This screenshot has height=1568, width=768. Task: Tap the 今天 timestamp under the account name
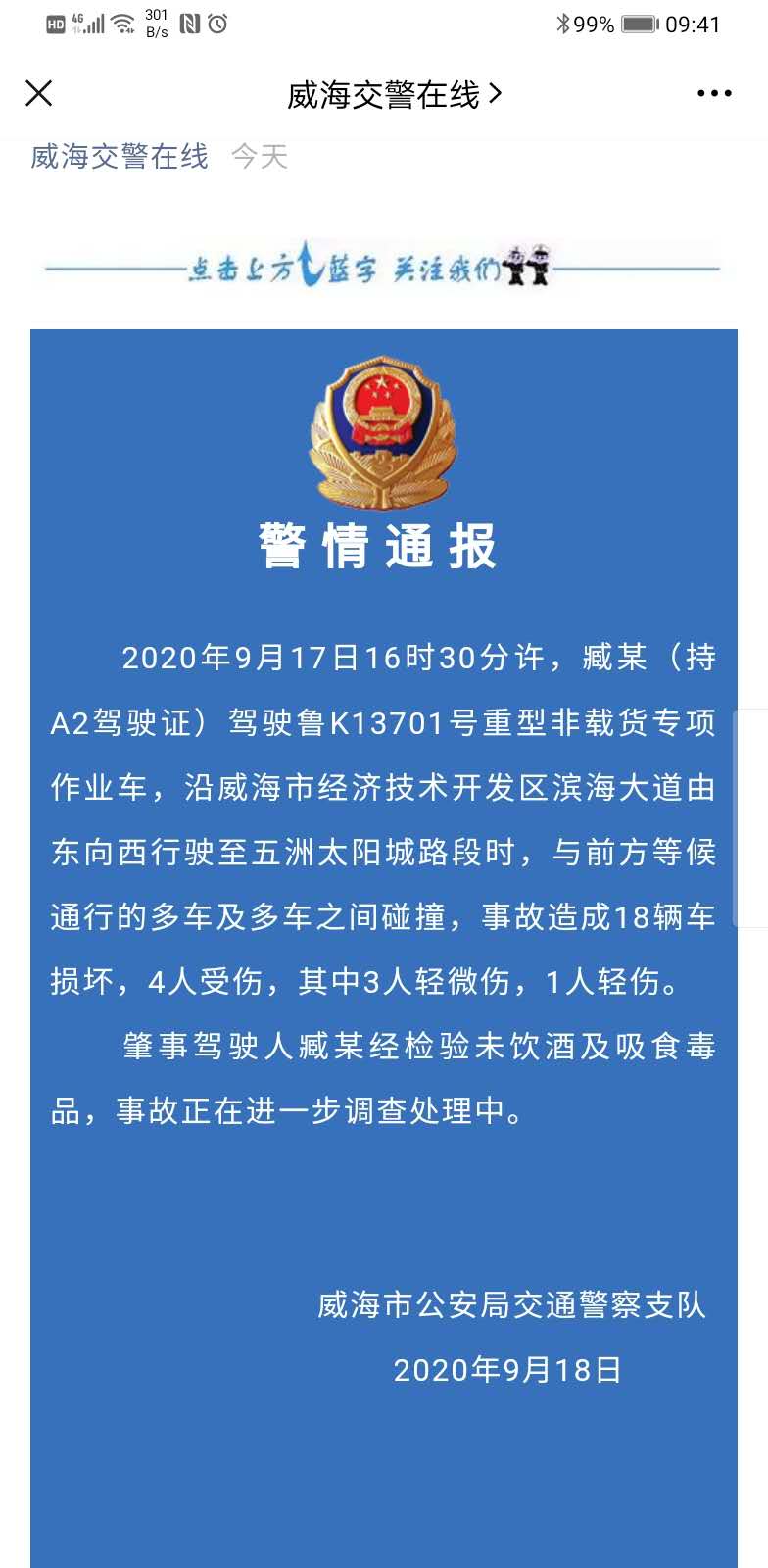258,157
